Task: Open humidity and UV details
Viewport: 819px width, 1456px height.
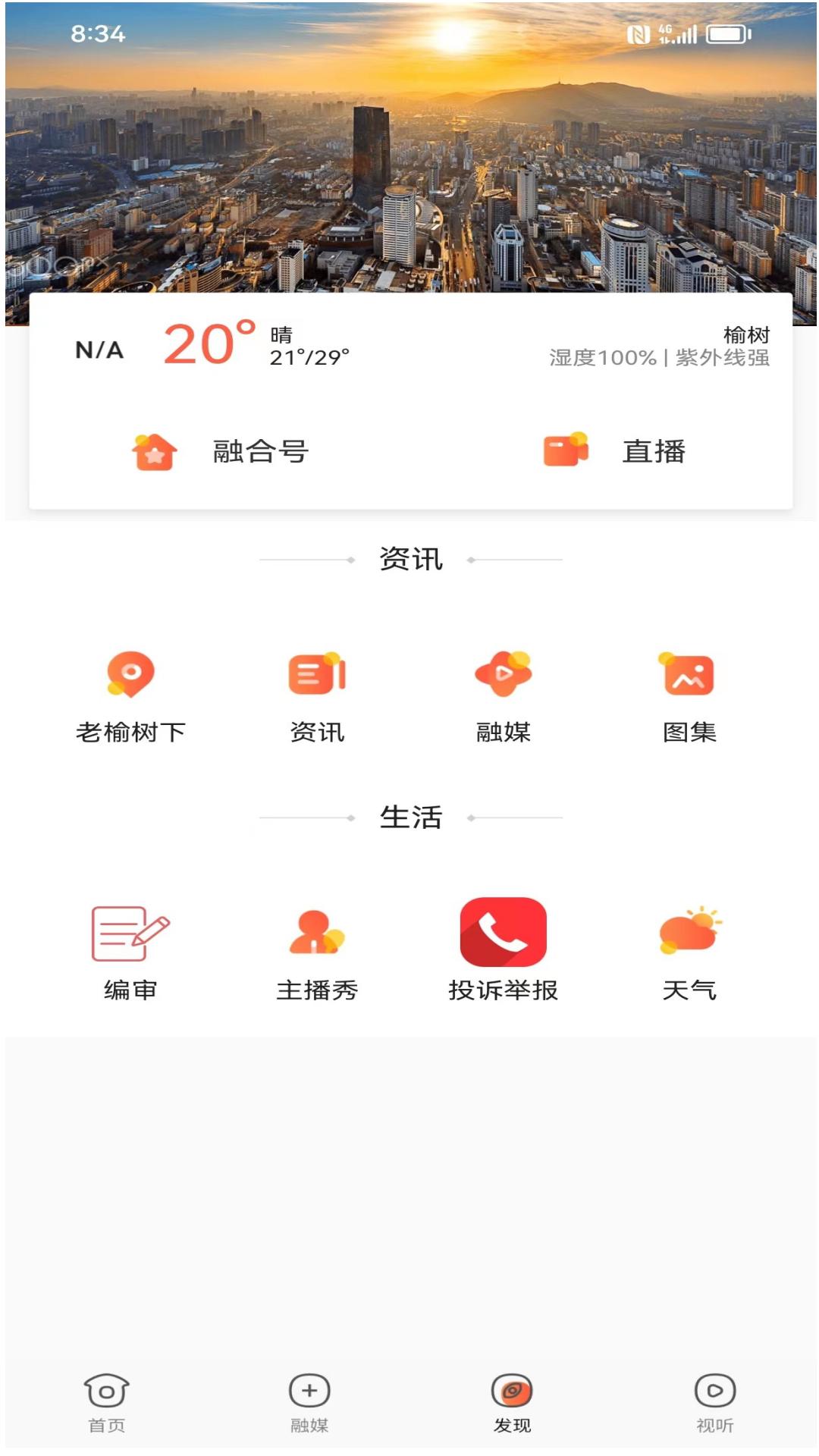Action: tap(659, 359)
